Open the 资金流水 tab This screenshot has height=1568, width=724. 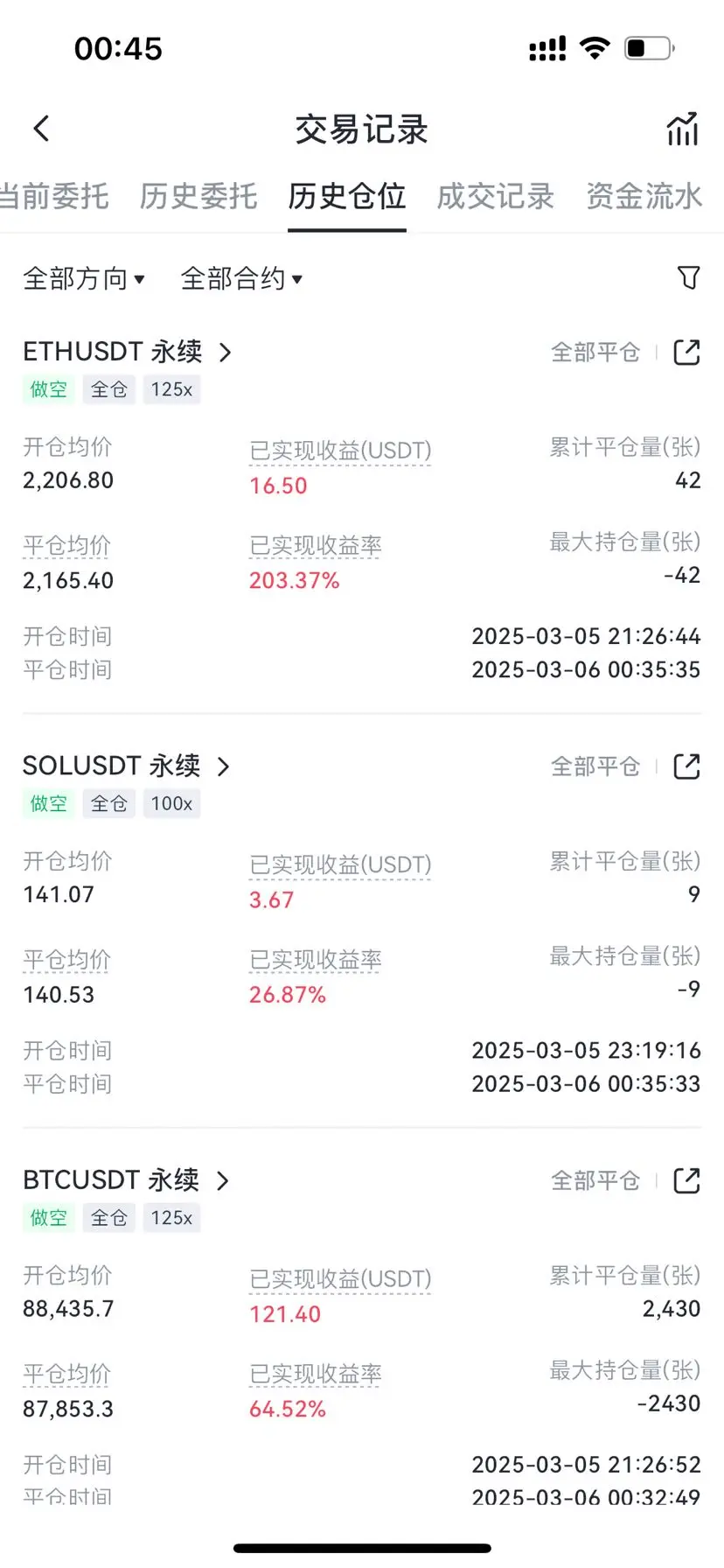(x=644, y=196)
